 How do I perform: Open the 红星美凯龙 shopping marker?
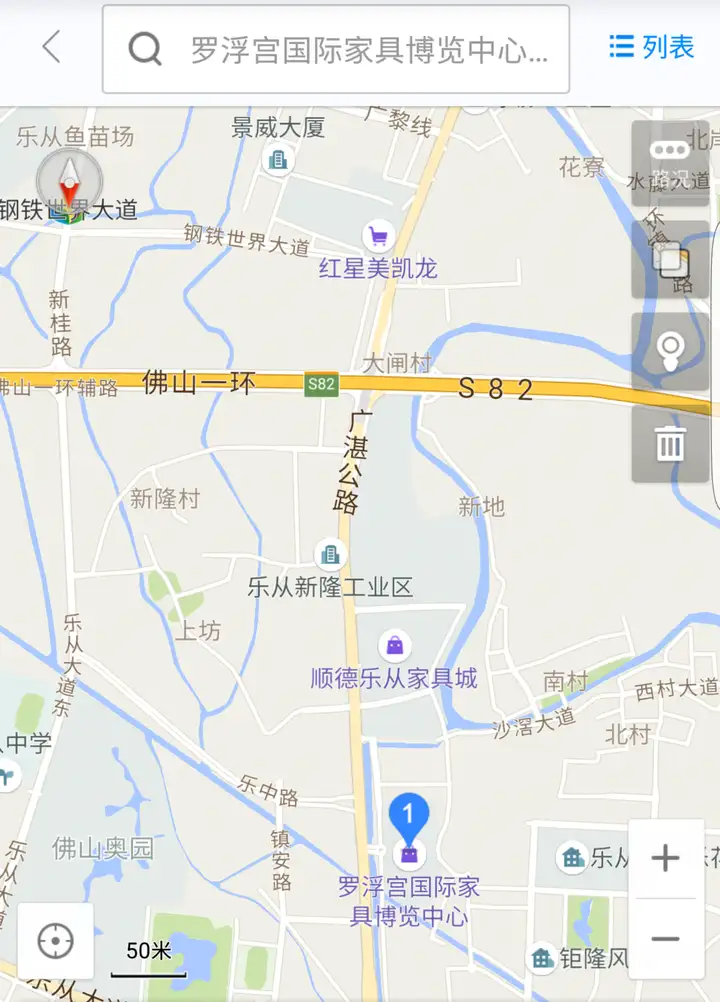coord(378,237)
